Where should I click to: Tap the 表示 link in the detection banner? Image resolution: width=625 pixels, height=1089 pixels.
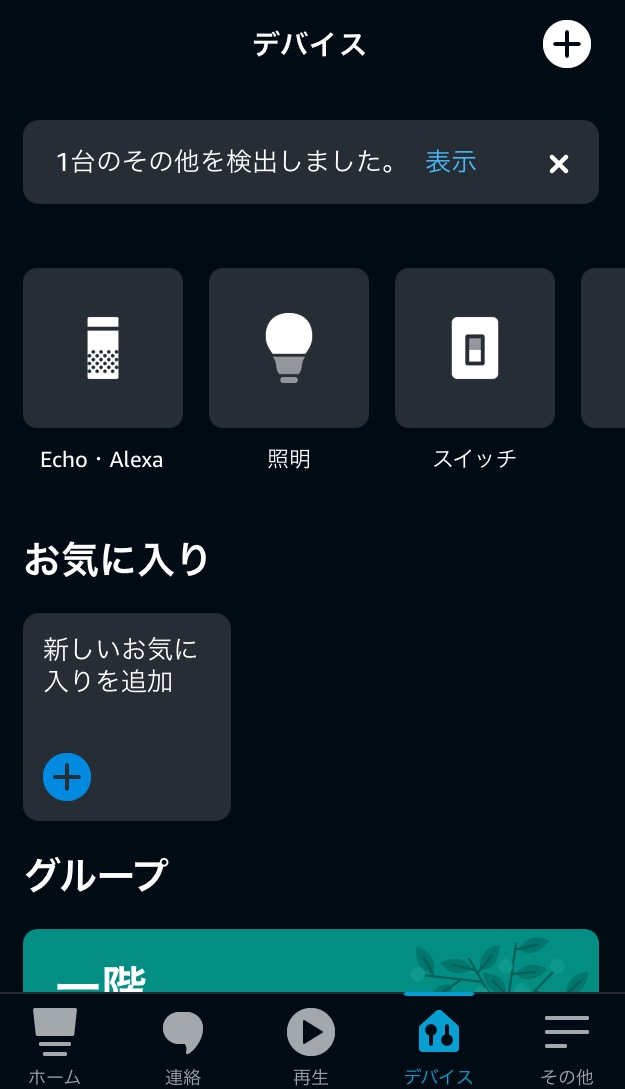pos(451,162)
